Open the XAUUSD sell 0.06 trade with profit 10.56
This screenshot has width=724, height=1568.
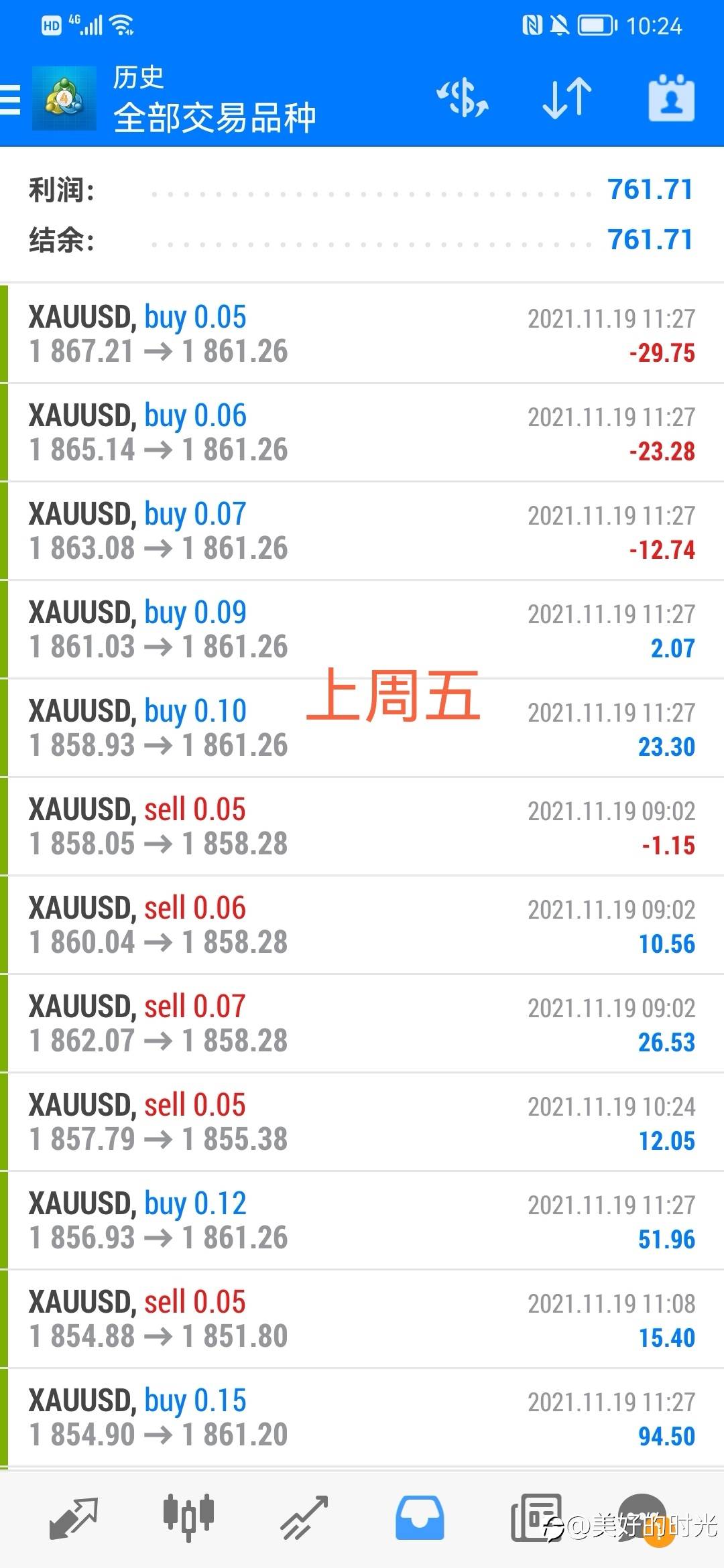pyautogui.click(x=362, y=925)
